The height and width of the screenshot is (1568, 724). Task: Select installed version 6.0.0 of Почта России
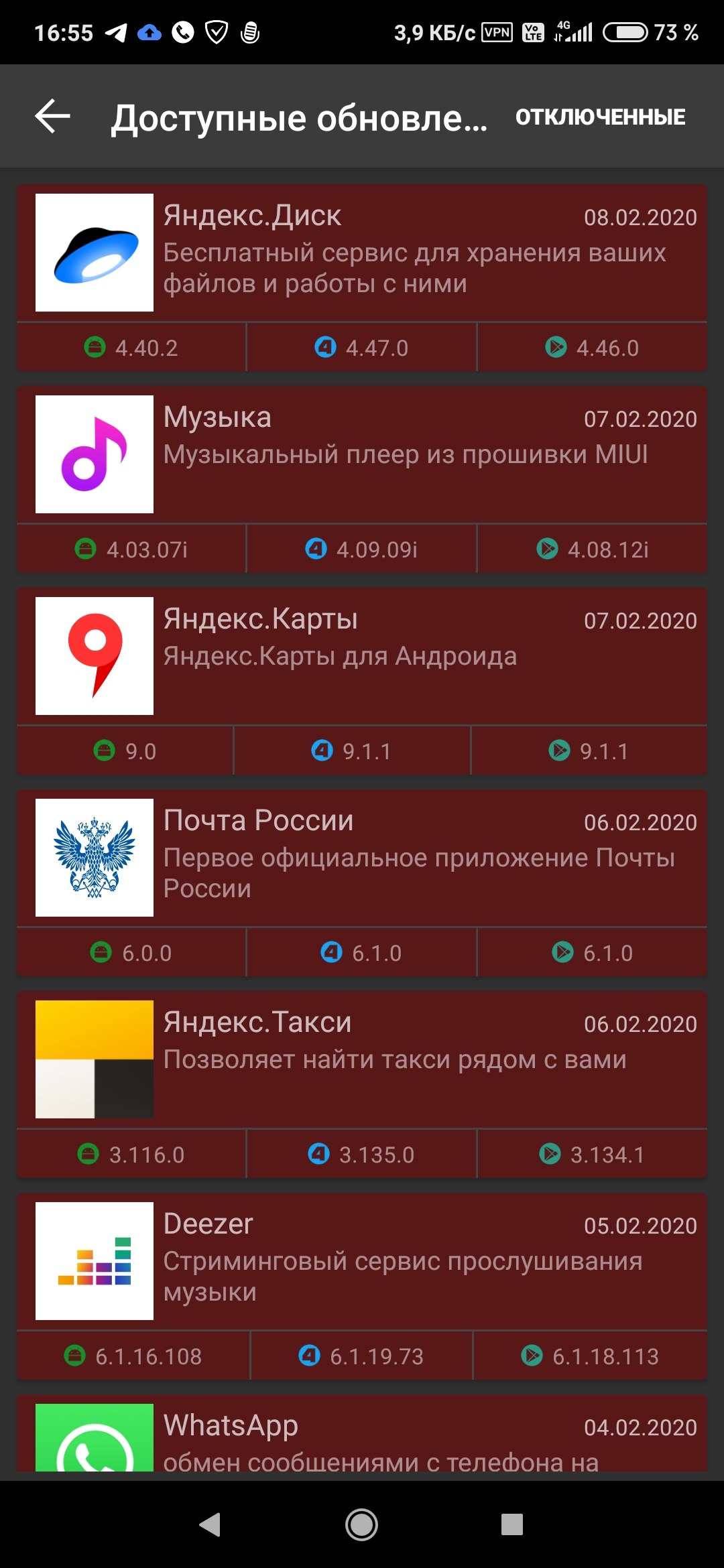point(131,952)
